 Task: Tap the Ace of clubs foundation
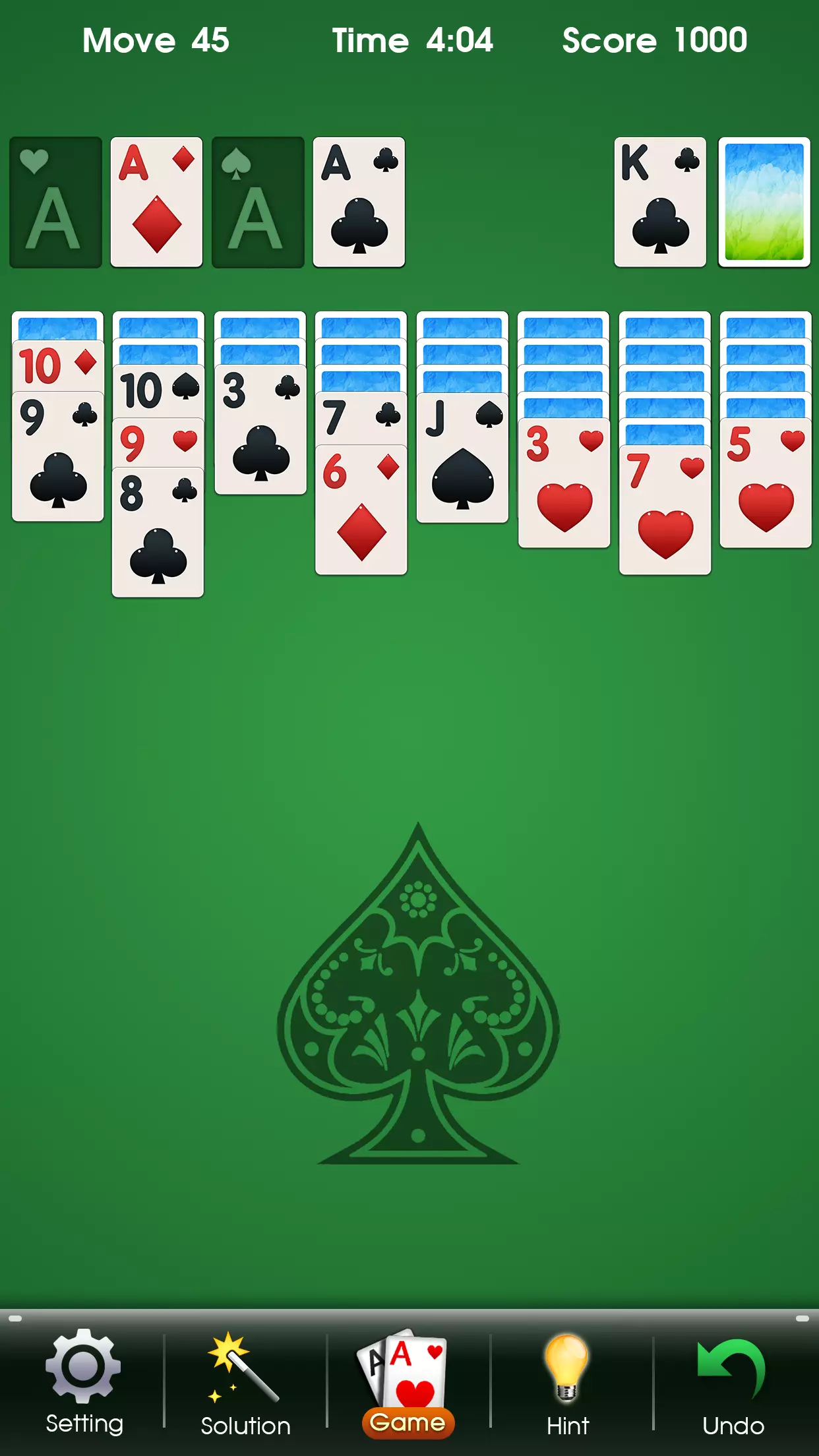[359, 202]
